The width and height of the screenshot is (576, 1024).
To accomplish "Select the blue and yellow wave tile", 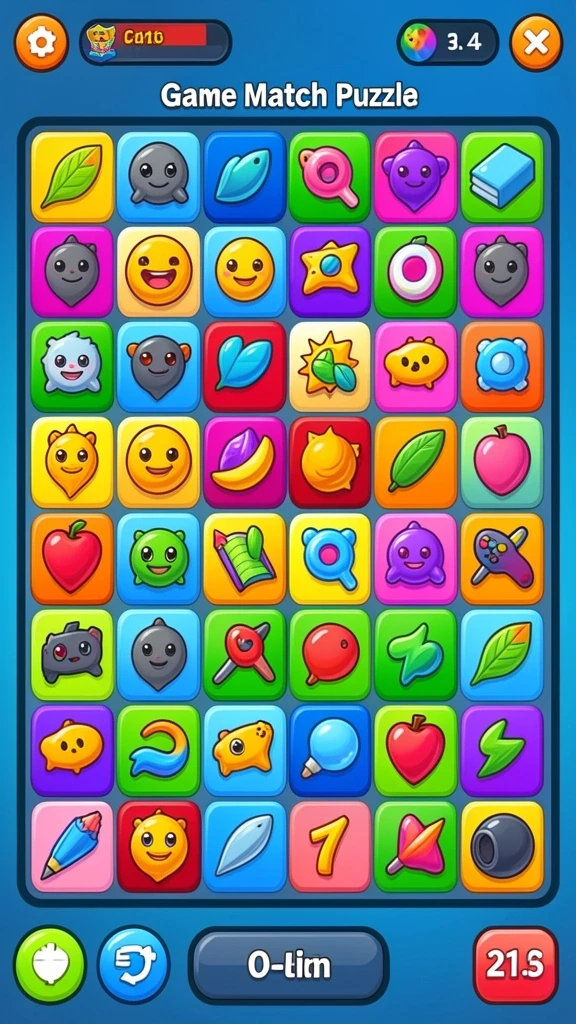I will pos(158,750).
